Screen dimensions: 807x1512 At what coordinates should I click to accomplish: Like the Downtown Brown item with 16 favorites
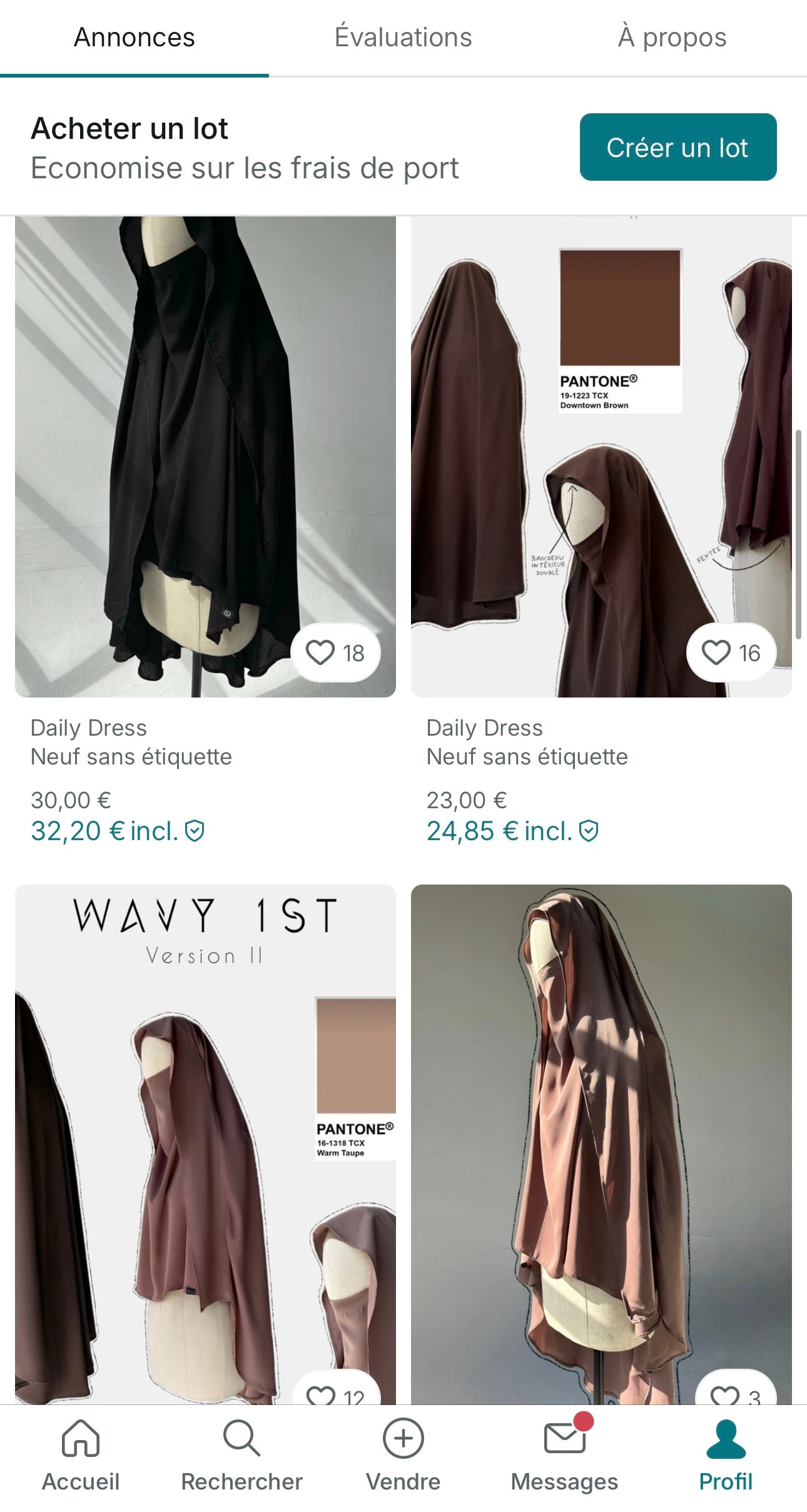(716, 653)
